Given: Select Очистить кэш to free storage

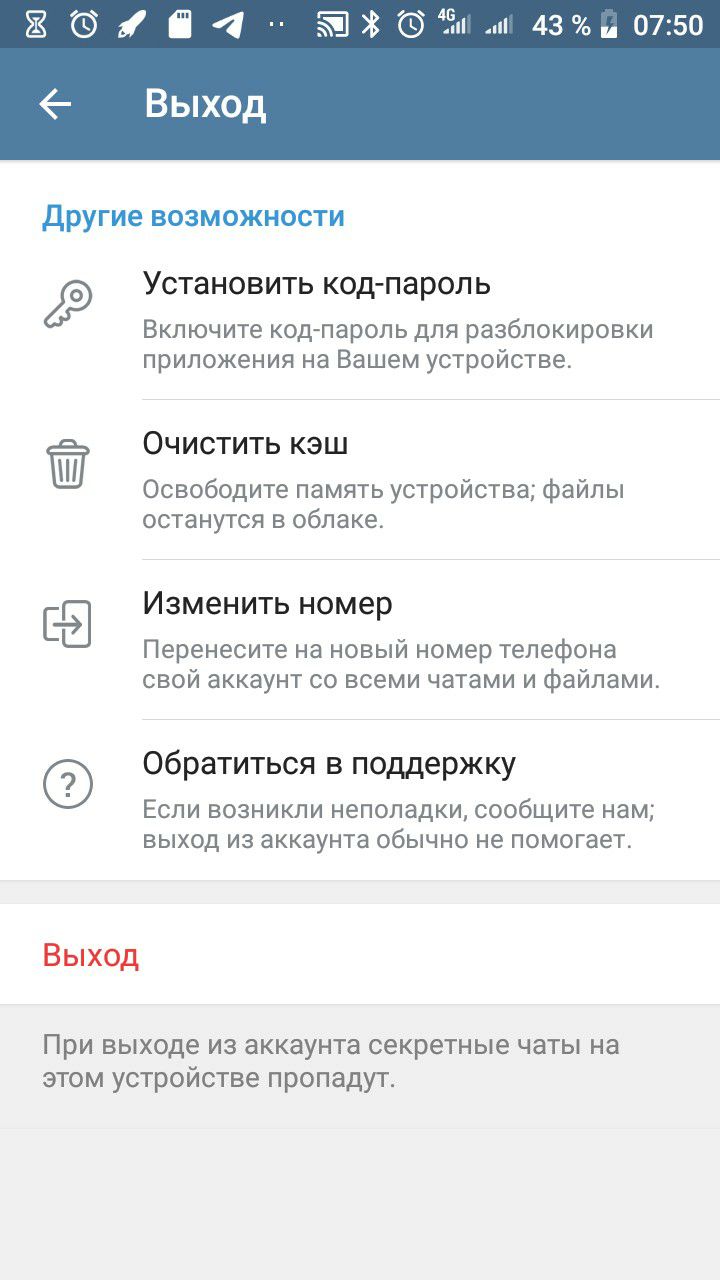Looking at the screenshot, I should [x=360, y=480].
